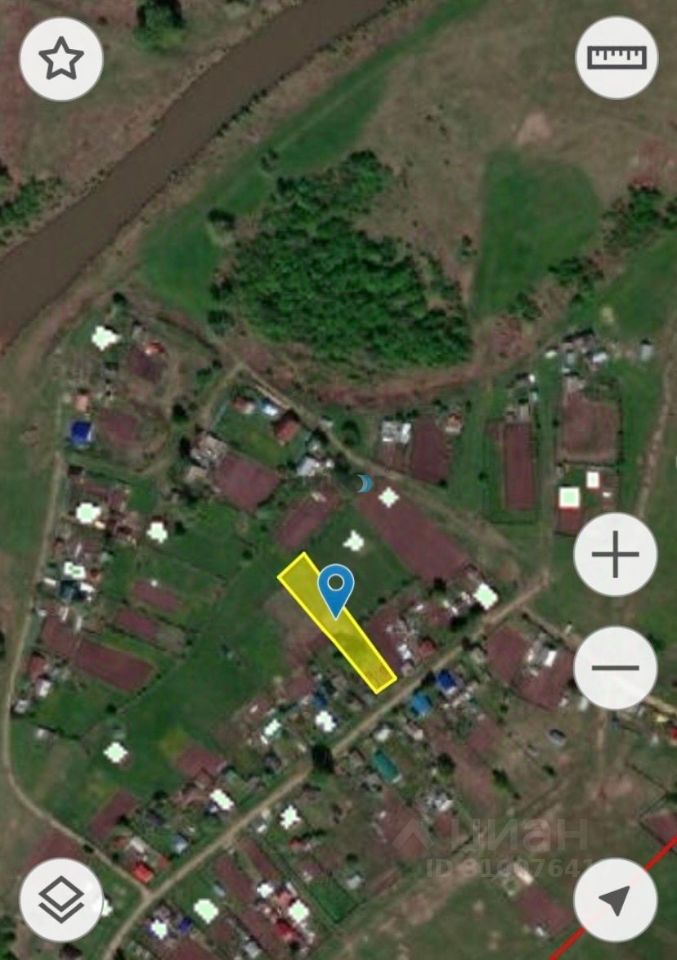Open the ruler measuring tool
Screen dimensions: 677x960
point(616,58)
